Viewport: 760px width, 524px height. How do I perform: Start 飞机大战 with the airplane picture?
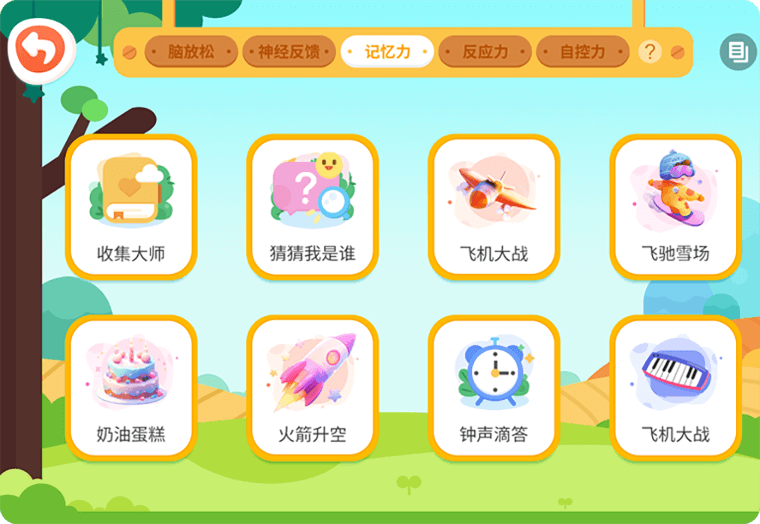point(494,207)
